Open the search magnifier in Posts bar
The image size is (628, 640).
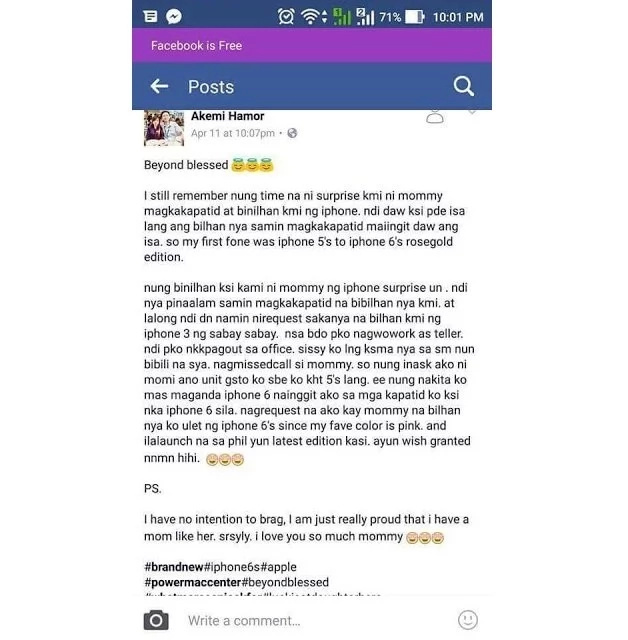(463, 86)
